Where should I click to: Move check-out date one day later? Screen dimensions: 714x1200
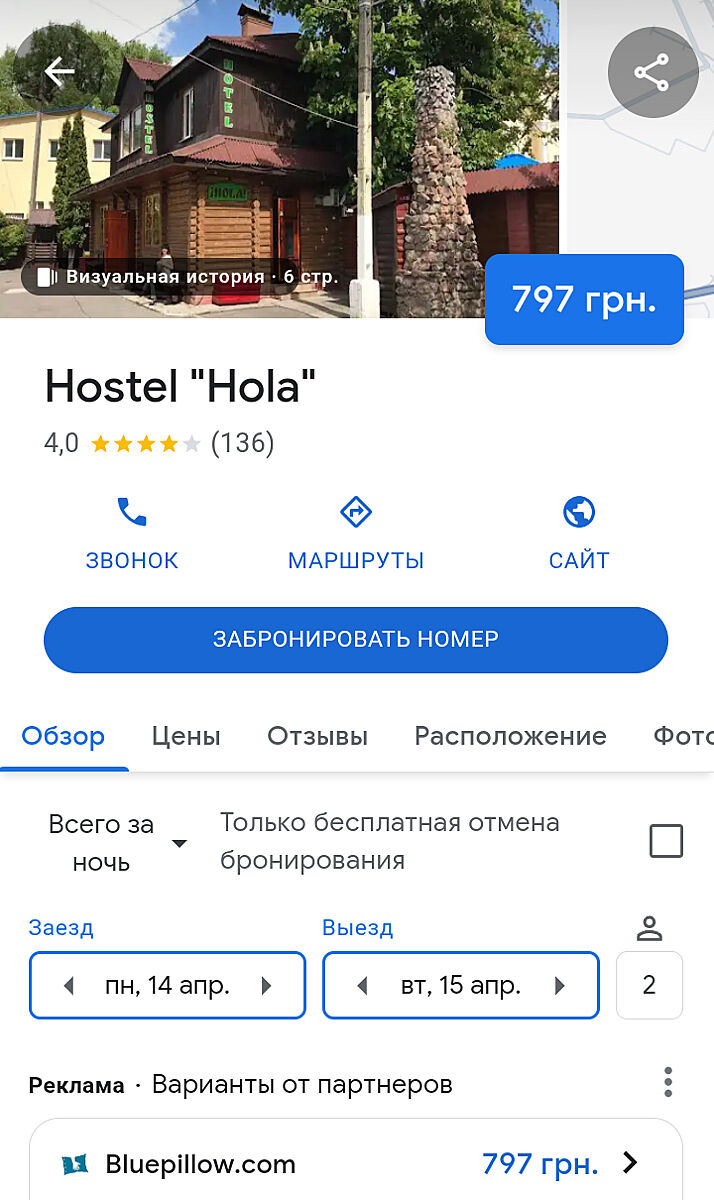(x=559, y=986)
